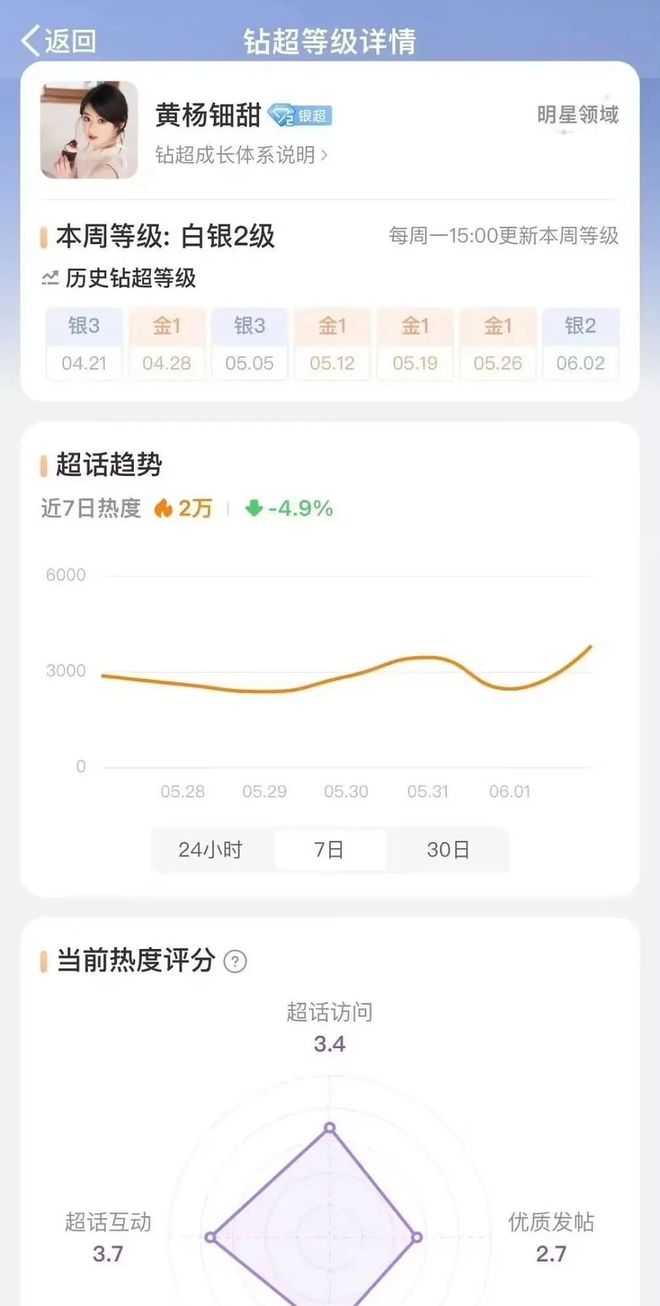Viewport: 660px width, 1306px height.
Task: Tap the 黄杨钿甜 profile avatar
Action: click(89, 130)
